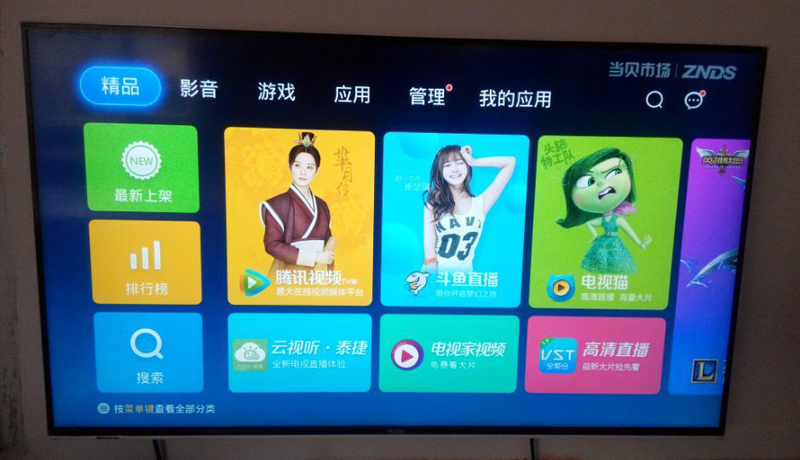Select the 应用 tab

(352, 95)
